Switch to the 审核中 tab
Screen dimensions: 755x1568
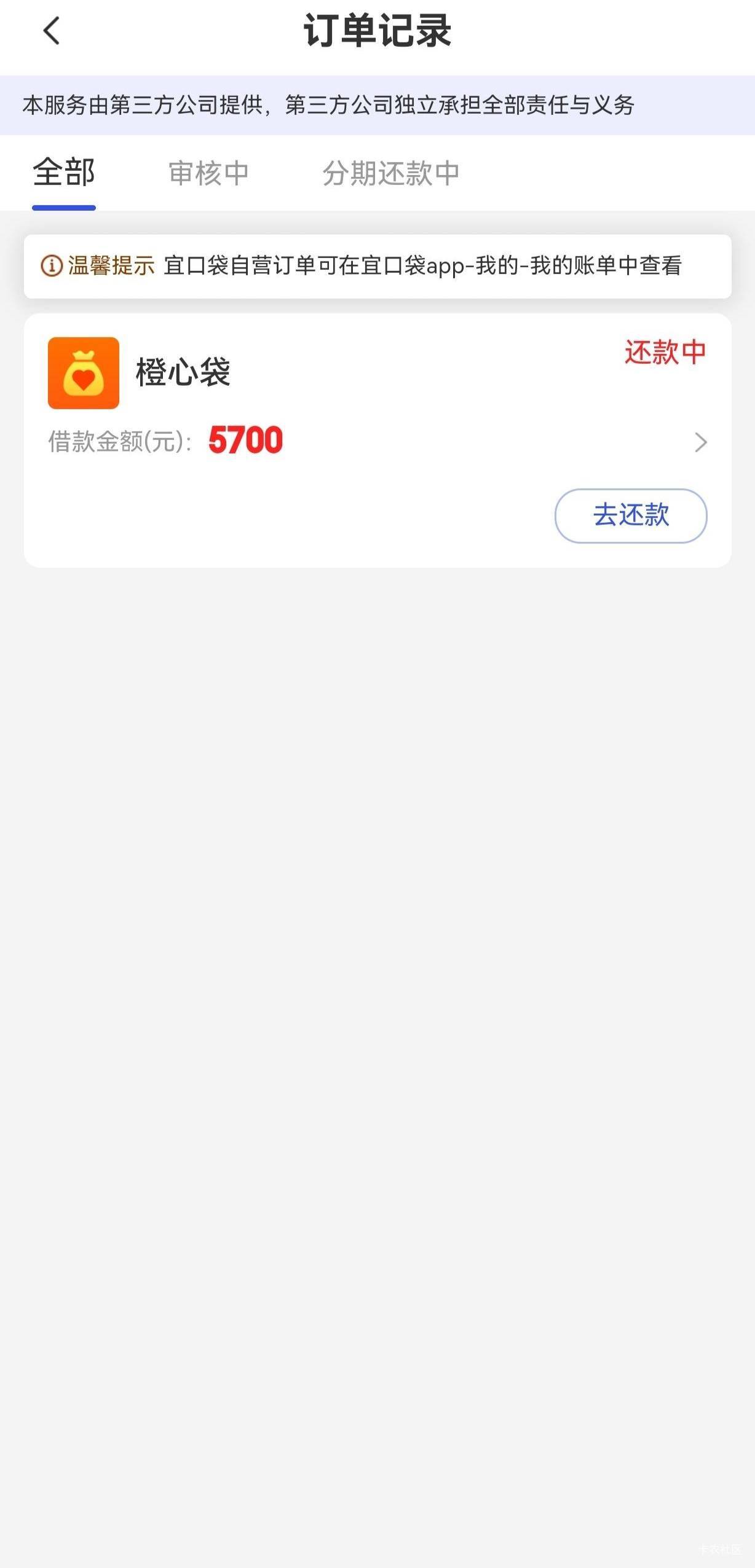208,173
